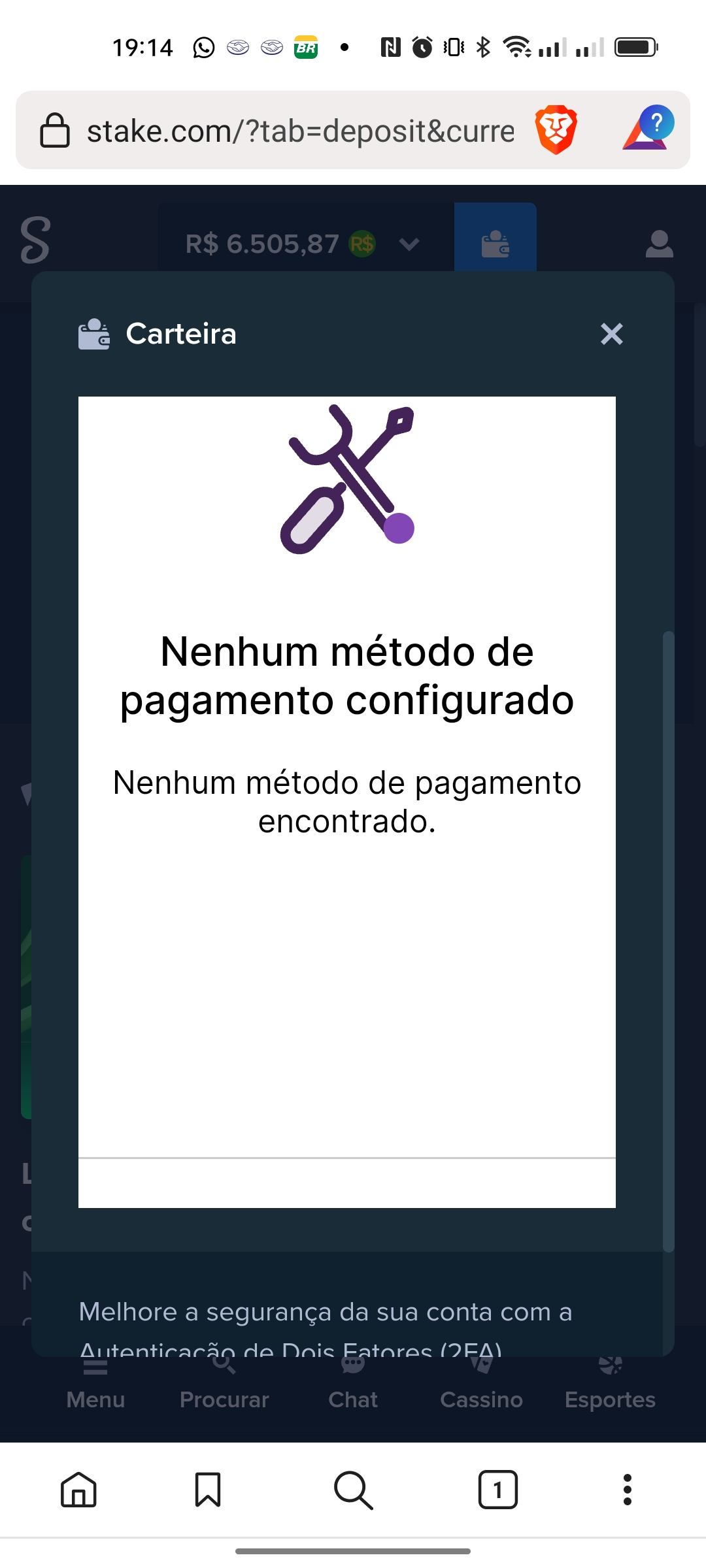The height and width of the screenshot is (1568, 706).
Task: Expand the currency selector chevron
Action: (409, 244)
